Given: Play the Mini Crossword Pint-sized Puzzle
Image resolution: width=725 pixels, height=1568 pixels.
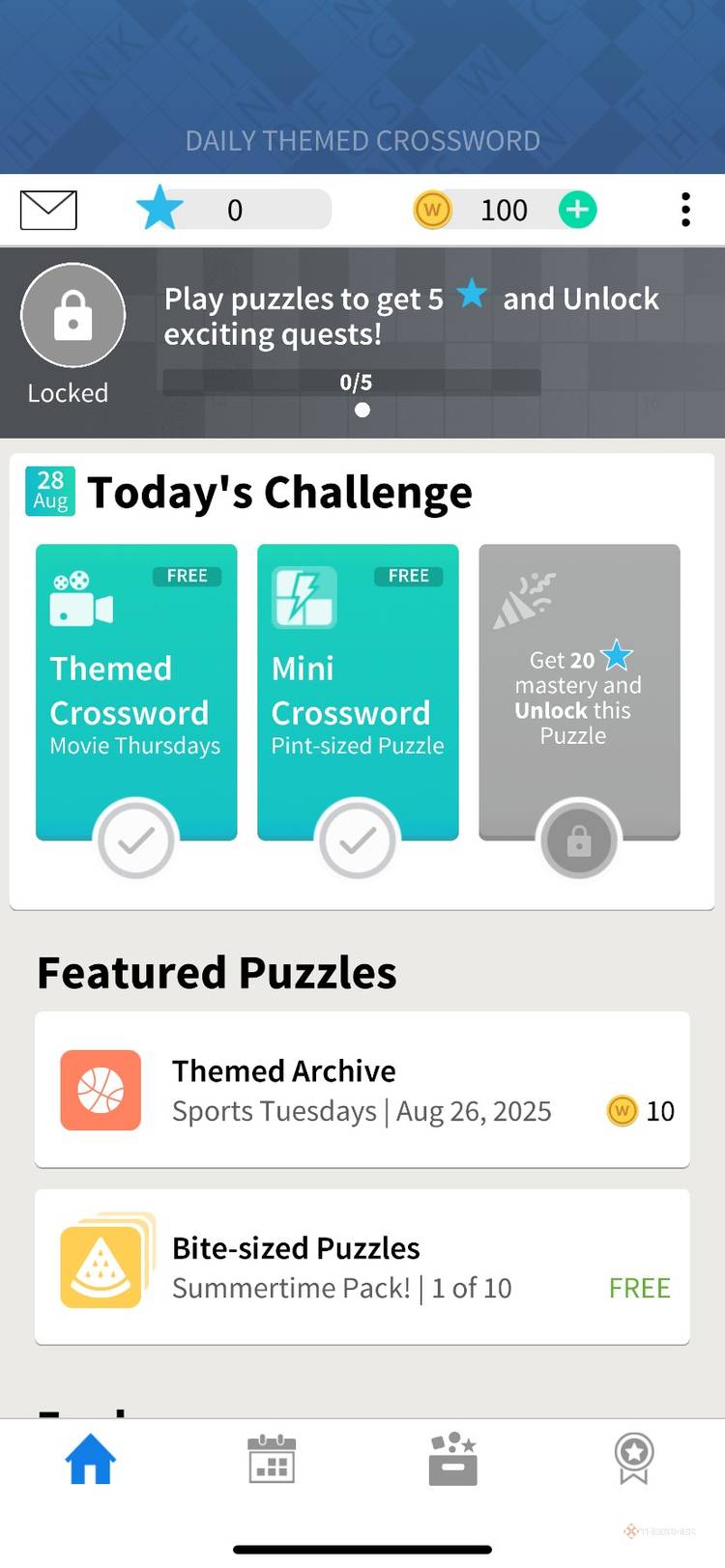Looking at the screenshot, I should [x=358, y=693].
